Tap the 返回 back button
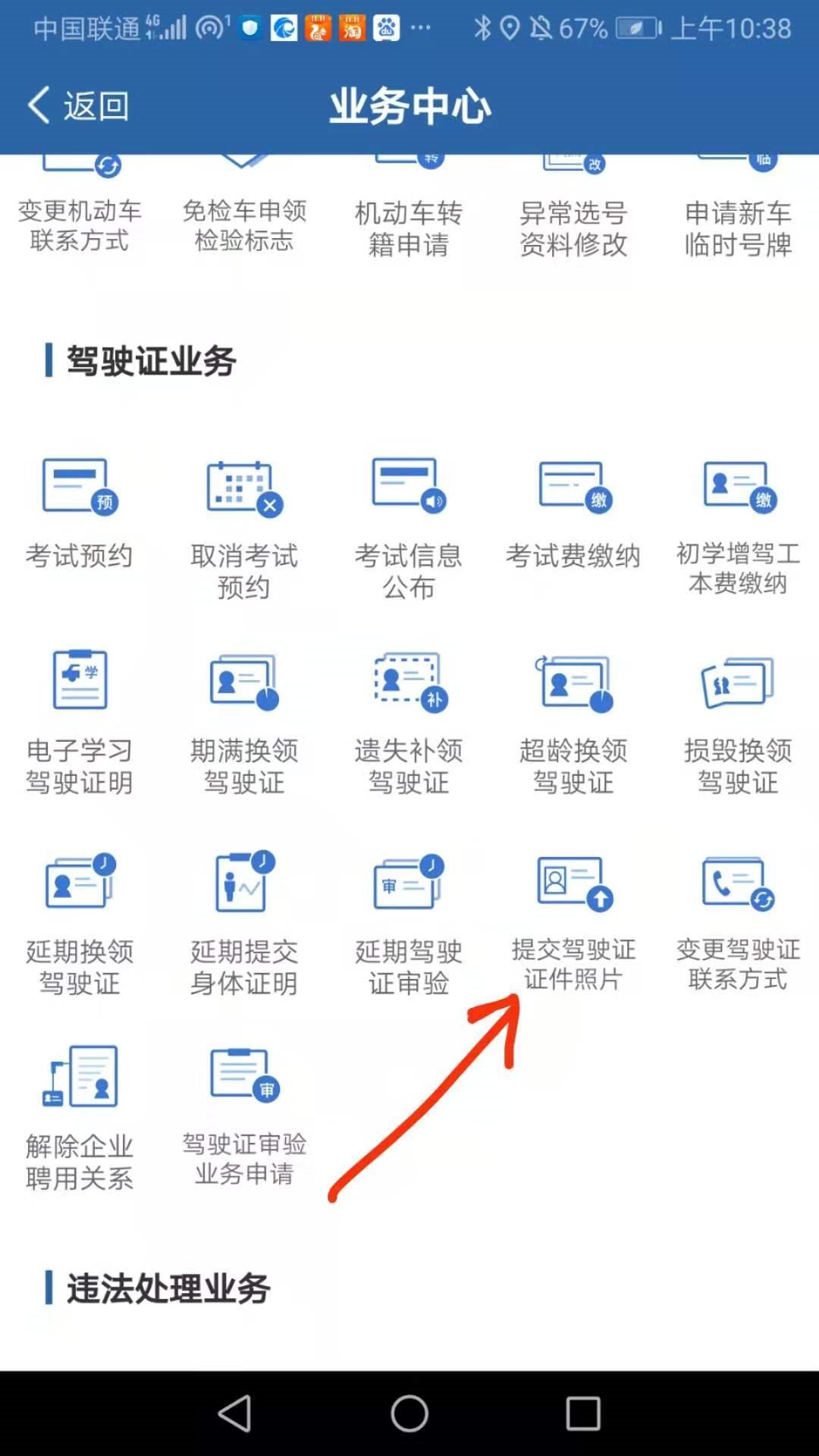This screenshot has height=1456, width=819. coord(79,105)
